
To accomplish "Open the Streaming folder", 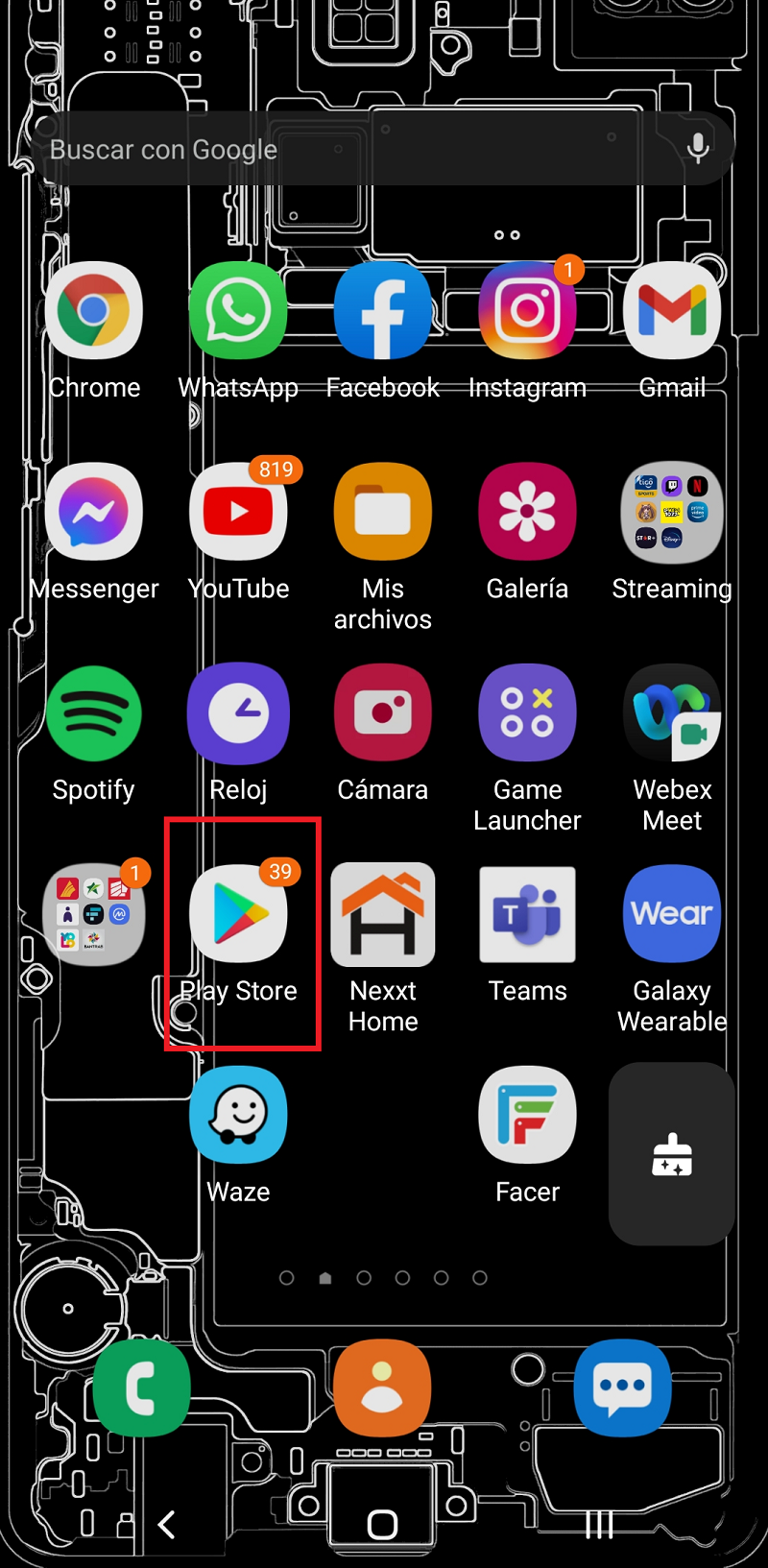I will point(672,512).
